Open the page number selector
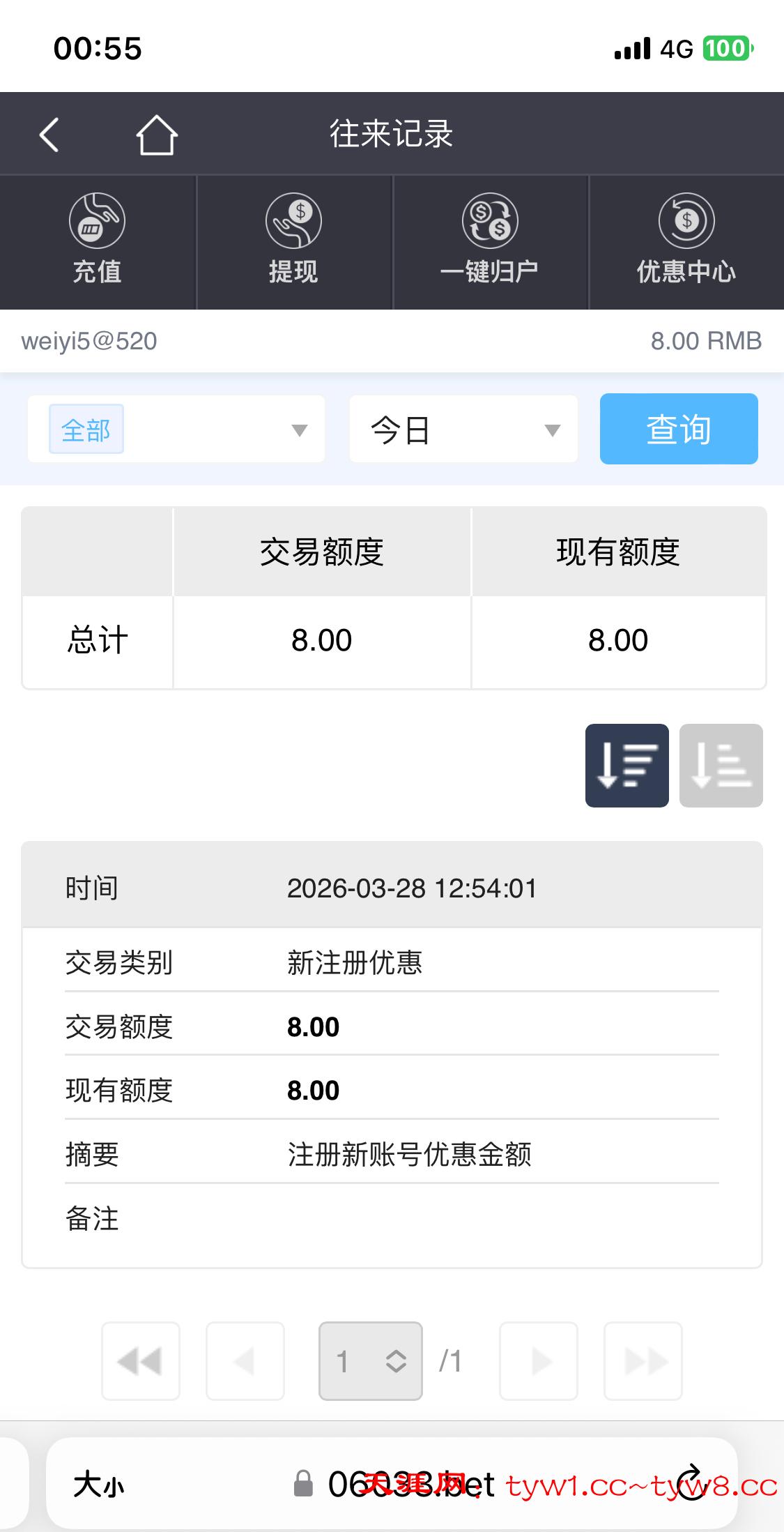784x1532 pixels. point(371,1361)
